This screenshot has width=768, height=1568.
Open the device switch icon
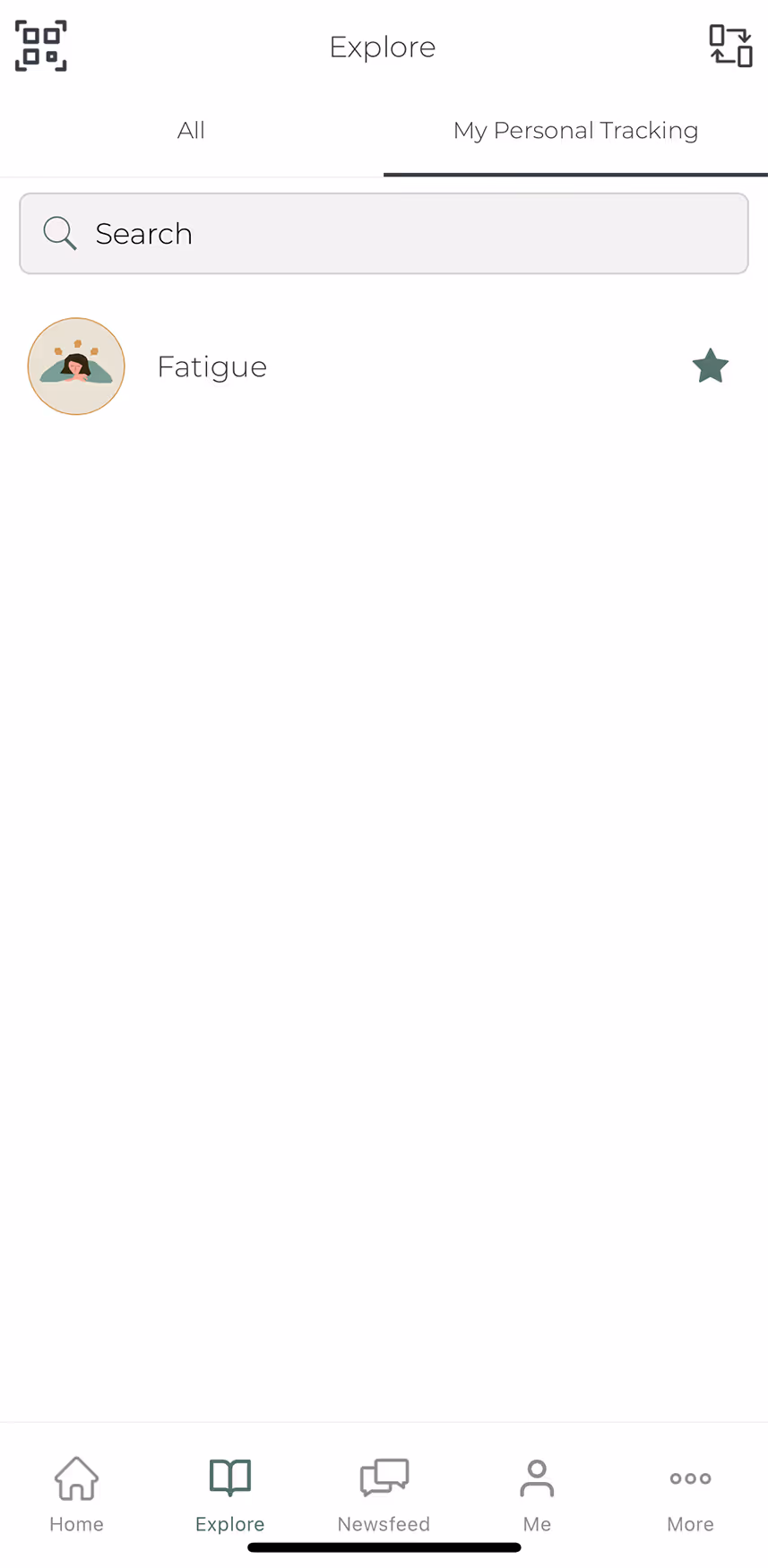click(x=730, y=46)
